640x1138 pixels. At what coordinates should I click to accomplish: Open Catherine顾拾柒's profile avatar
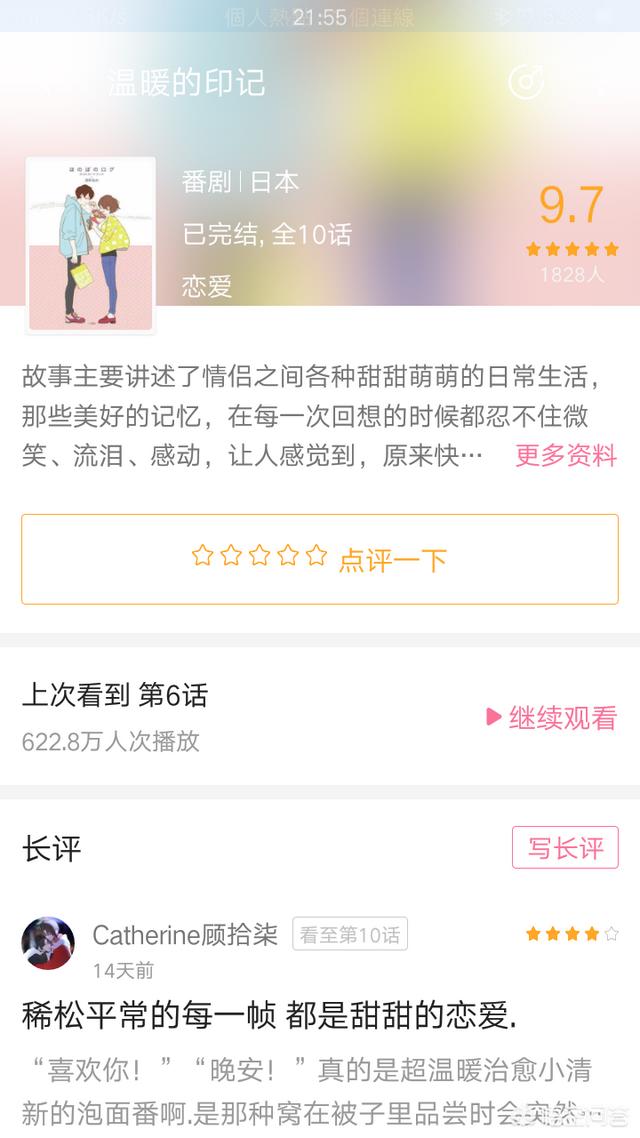coord(48,943)
